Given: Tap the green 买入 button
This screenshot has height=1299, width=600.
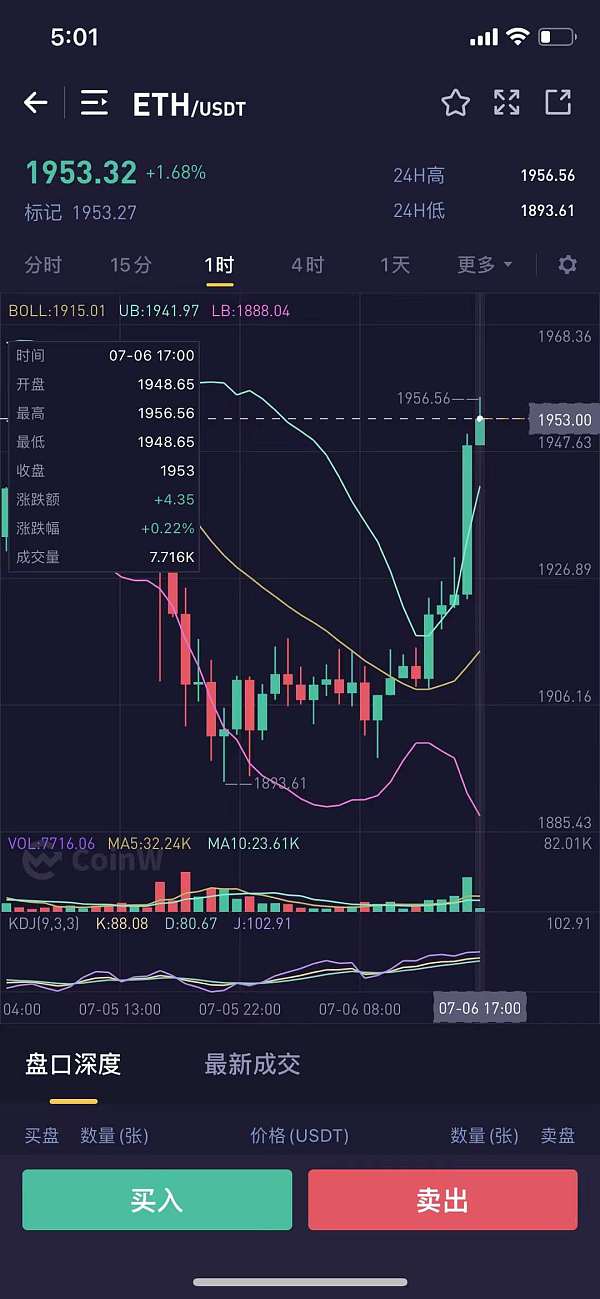Looking at the screenshot, I should 157,1200.
